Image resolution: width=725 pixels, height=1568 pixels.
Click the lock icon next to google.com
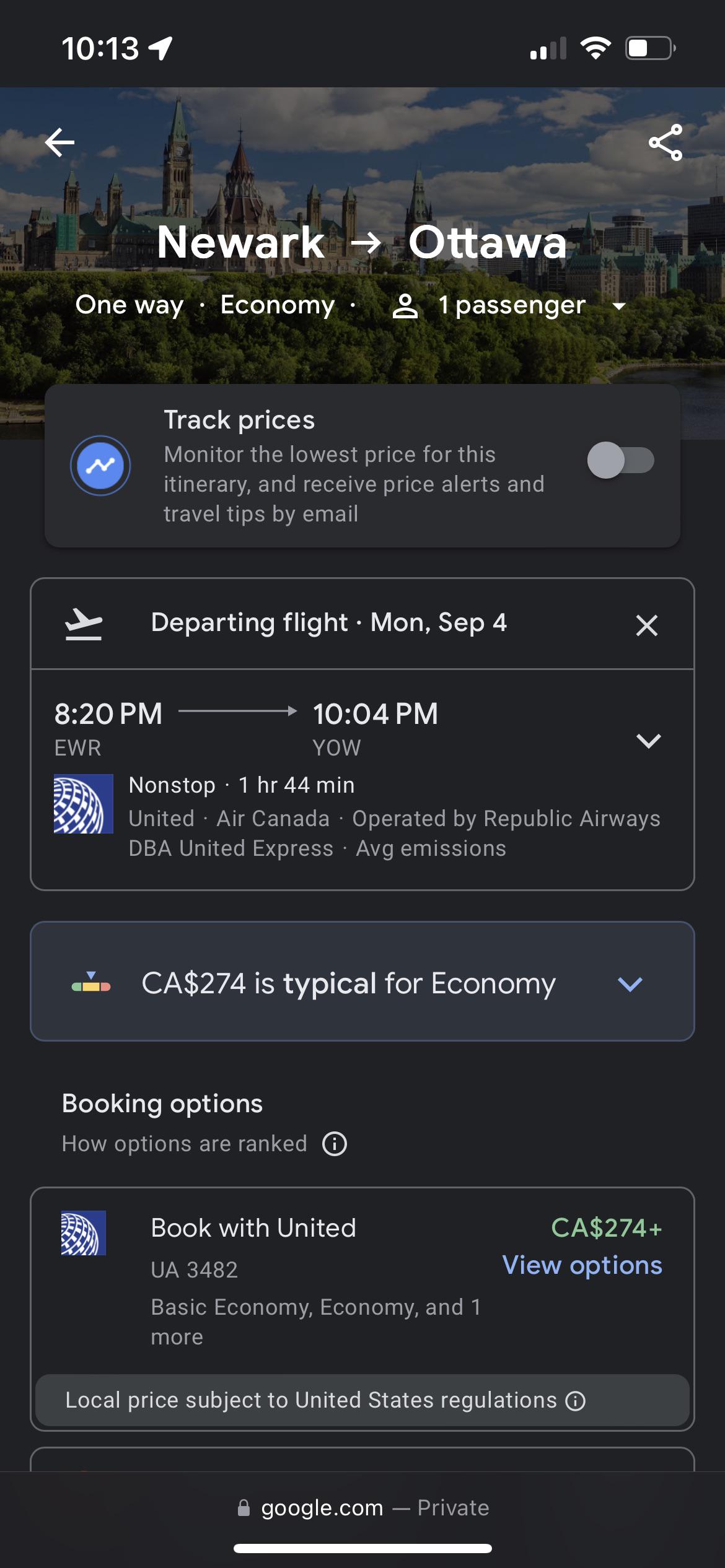244,1508
